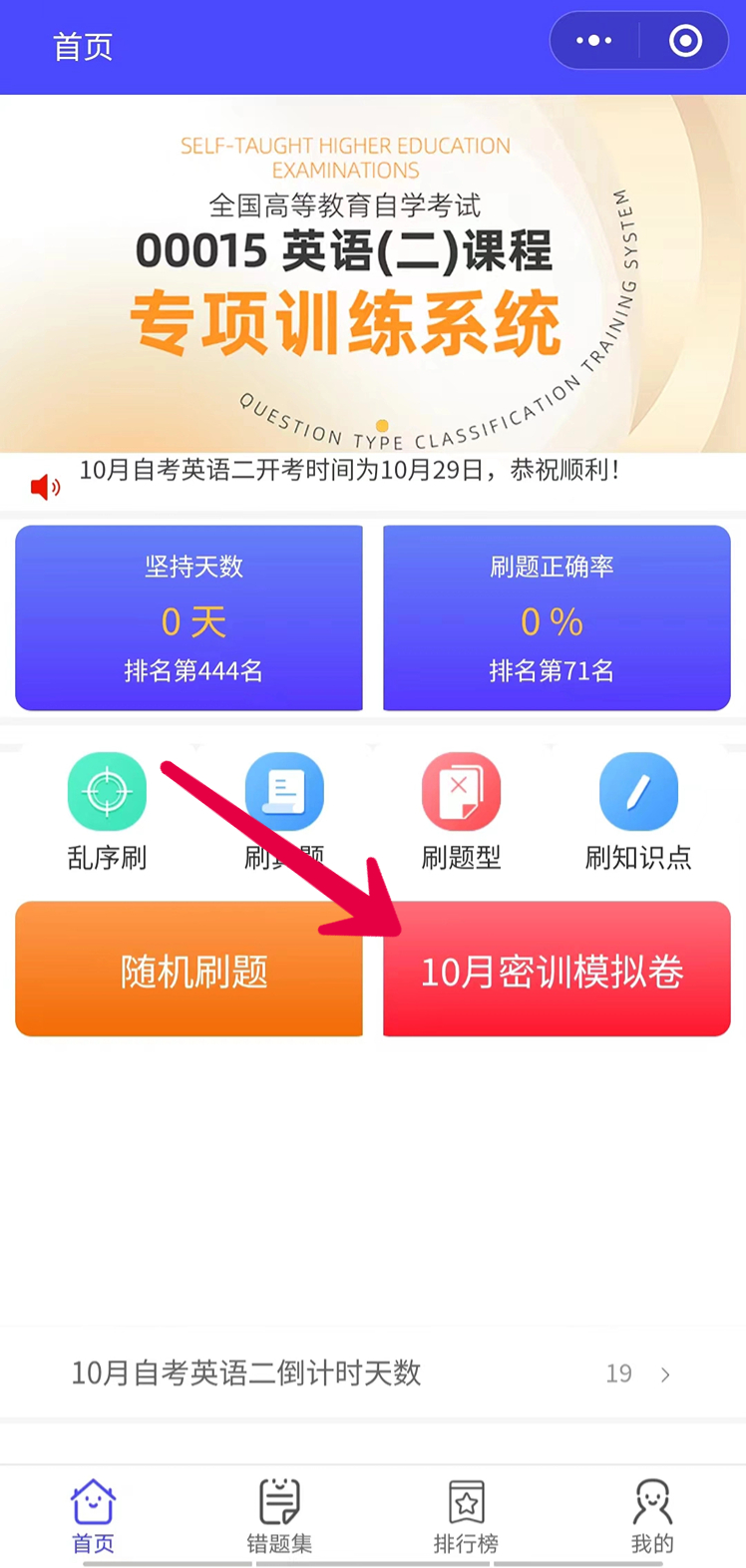Switch to the 我的 tab

[x=652, y=1516]
